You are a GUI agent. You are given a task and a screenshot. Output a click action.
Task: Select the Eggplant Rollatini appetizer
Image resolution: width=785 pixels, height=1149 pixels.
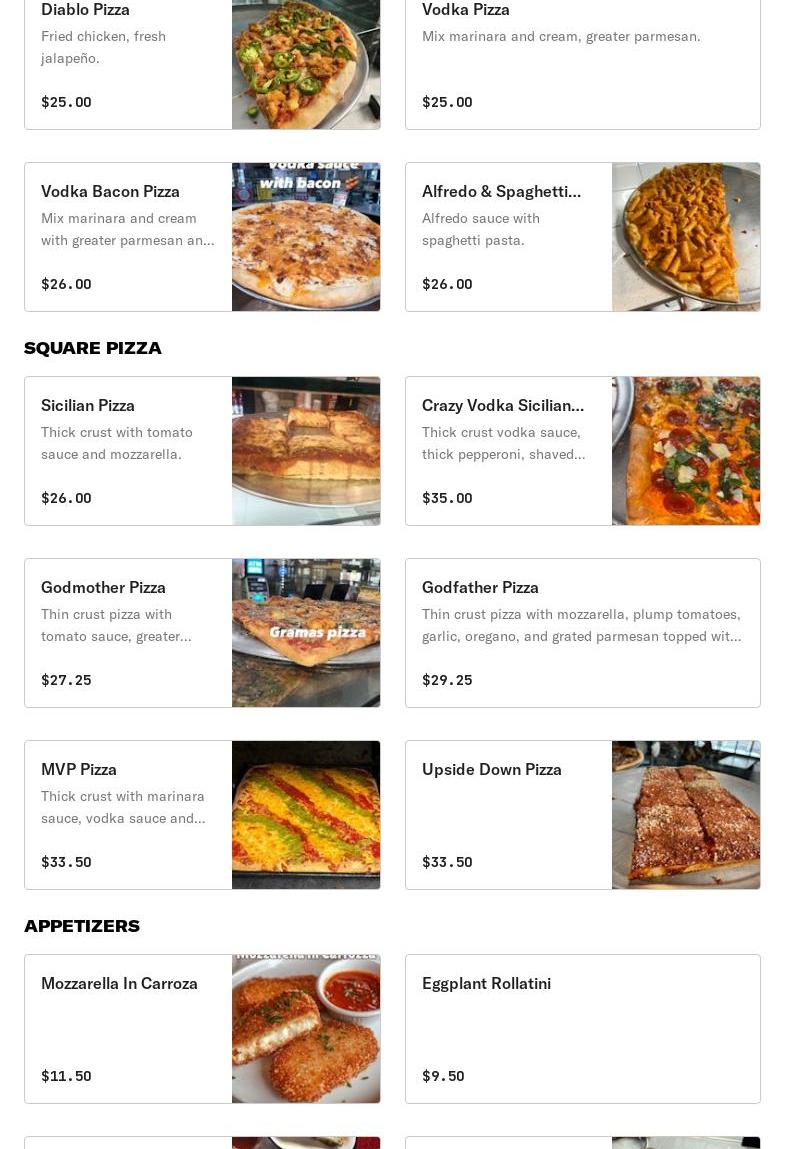(582, 1029)
